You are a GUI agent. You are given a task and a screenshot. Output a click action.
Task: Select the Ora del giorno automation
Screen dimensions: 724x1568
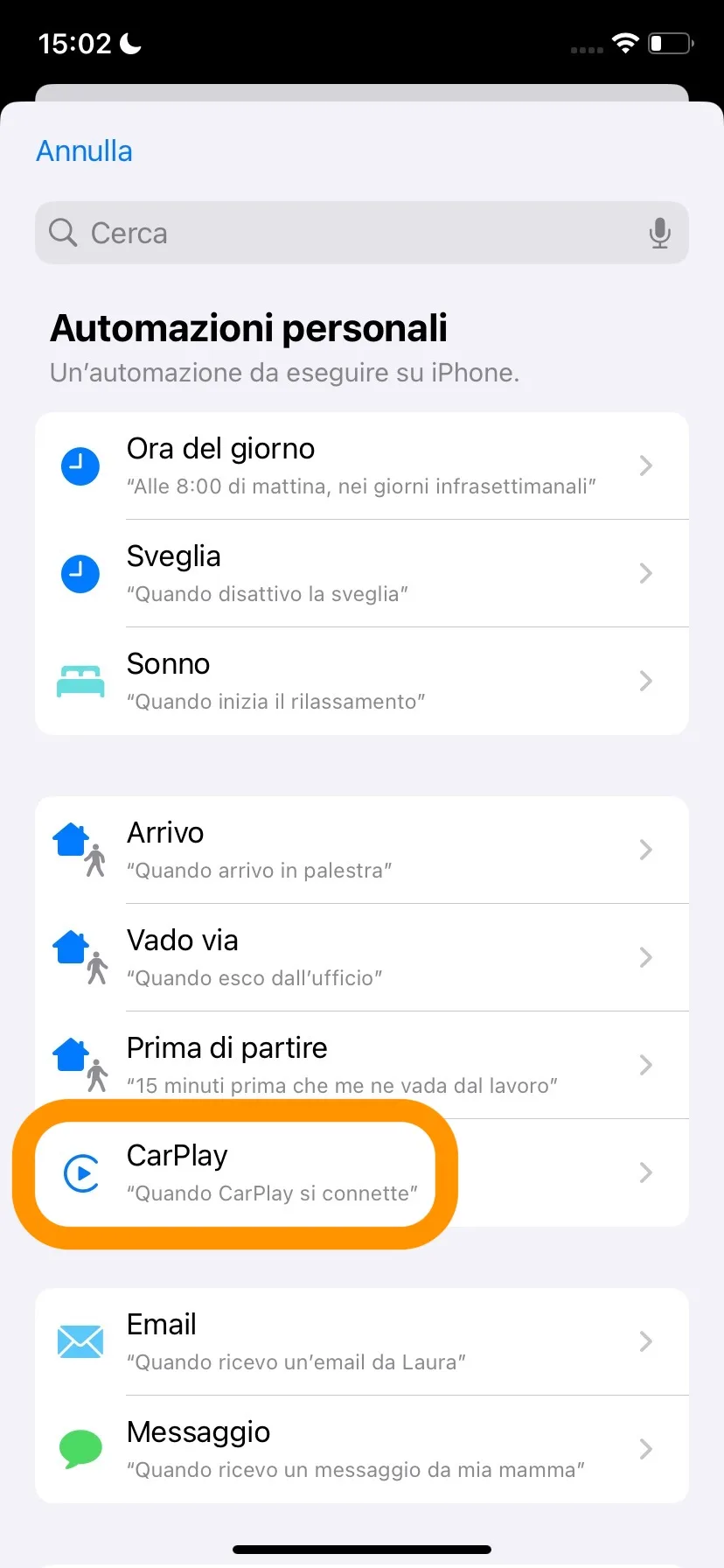coord(362,465)
